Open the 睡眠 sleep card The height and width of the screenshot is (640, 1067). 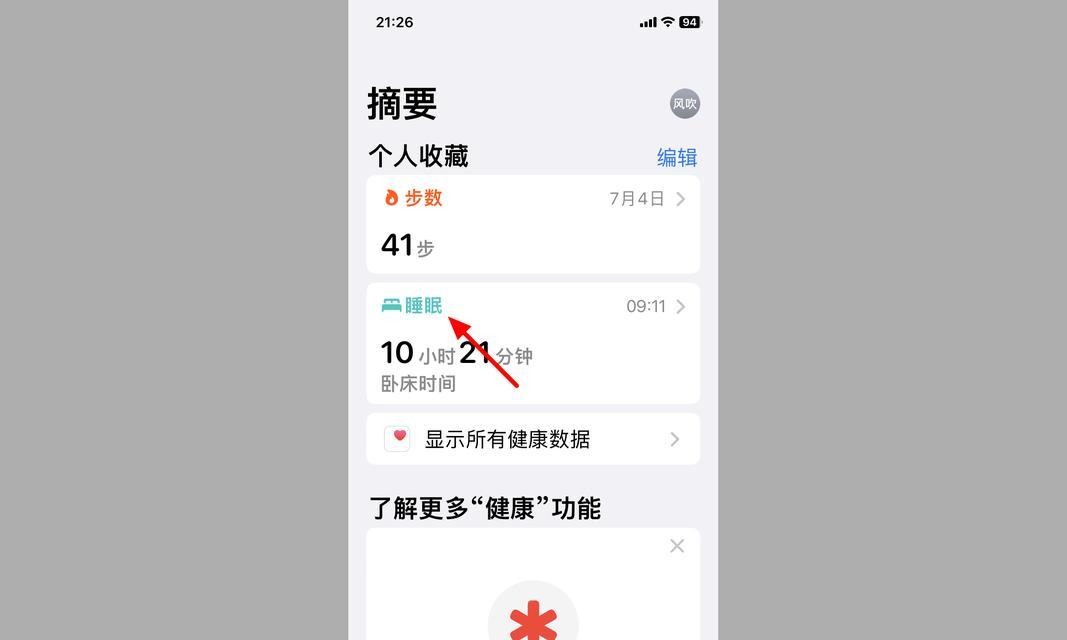tap(532, 343)
